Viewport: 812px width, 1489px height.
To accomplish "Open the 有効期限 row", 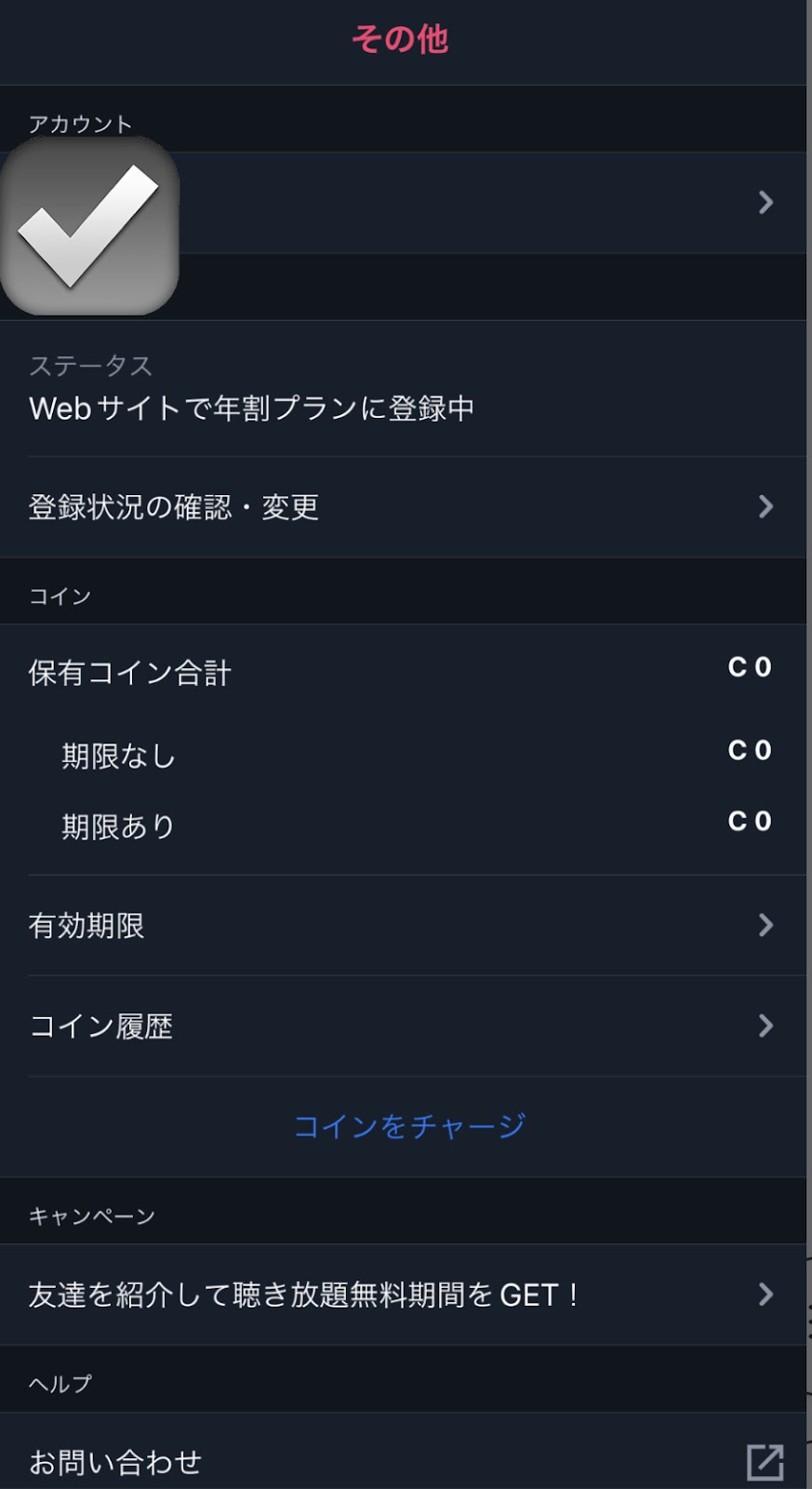I will 403,926.
